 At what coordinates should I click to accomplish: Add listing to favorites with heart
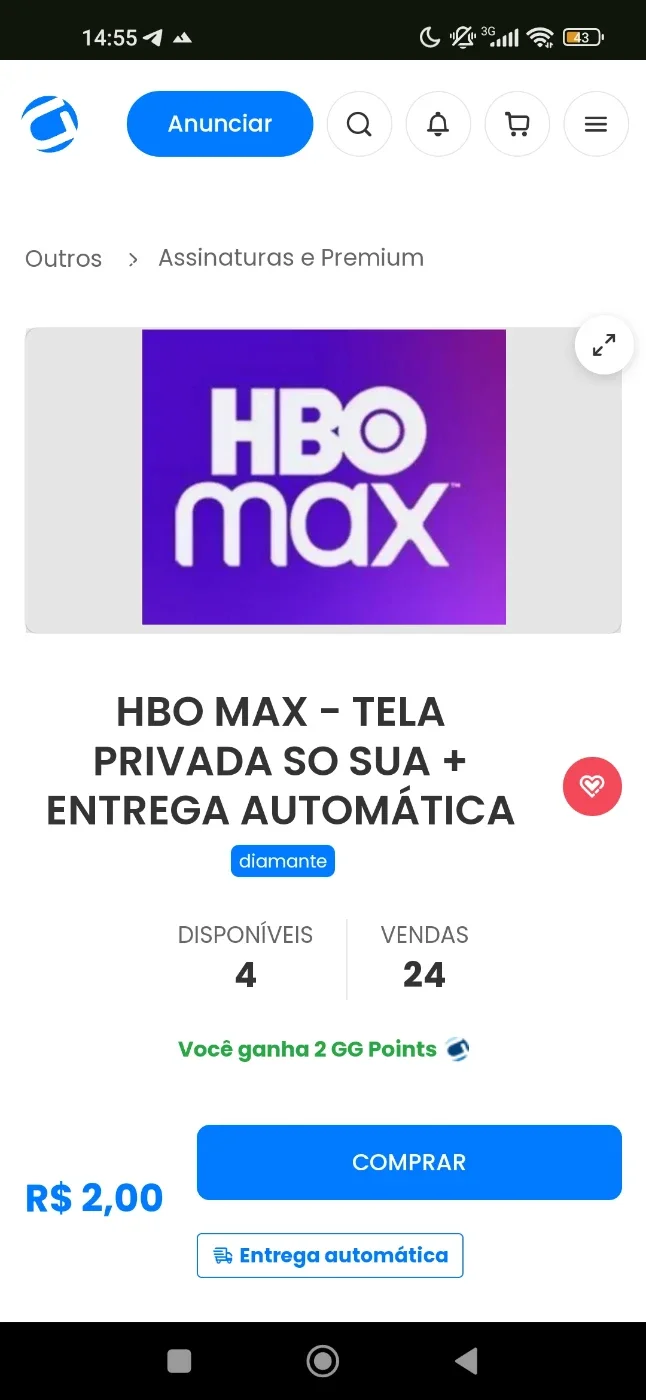click(592, 787)
